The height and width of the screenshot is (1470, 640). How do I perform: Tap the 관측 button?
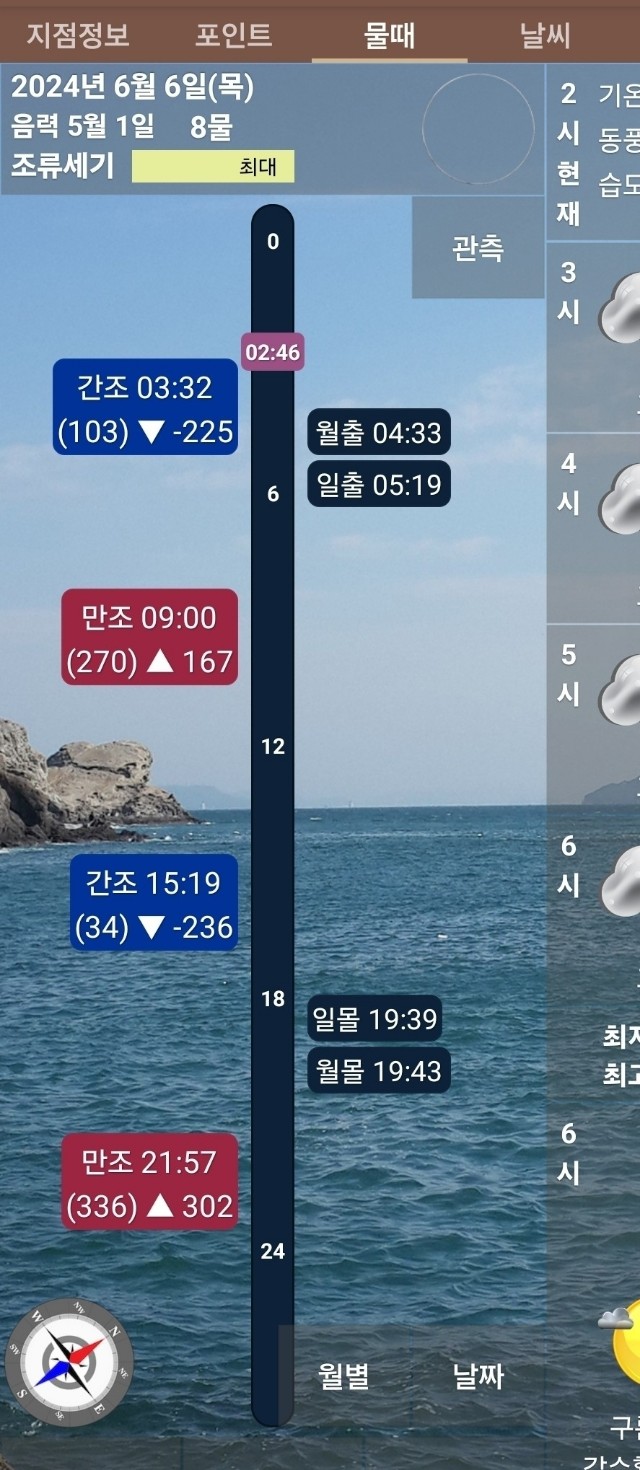(478, 248)
